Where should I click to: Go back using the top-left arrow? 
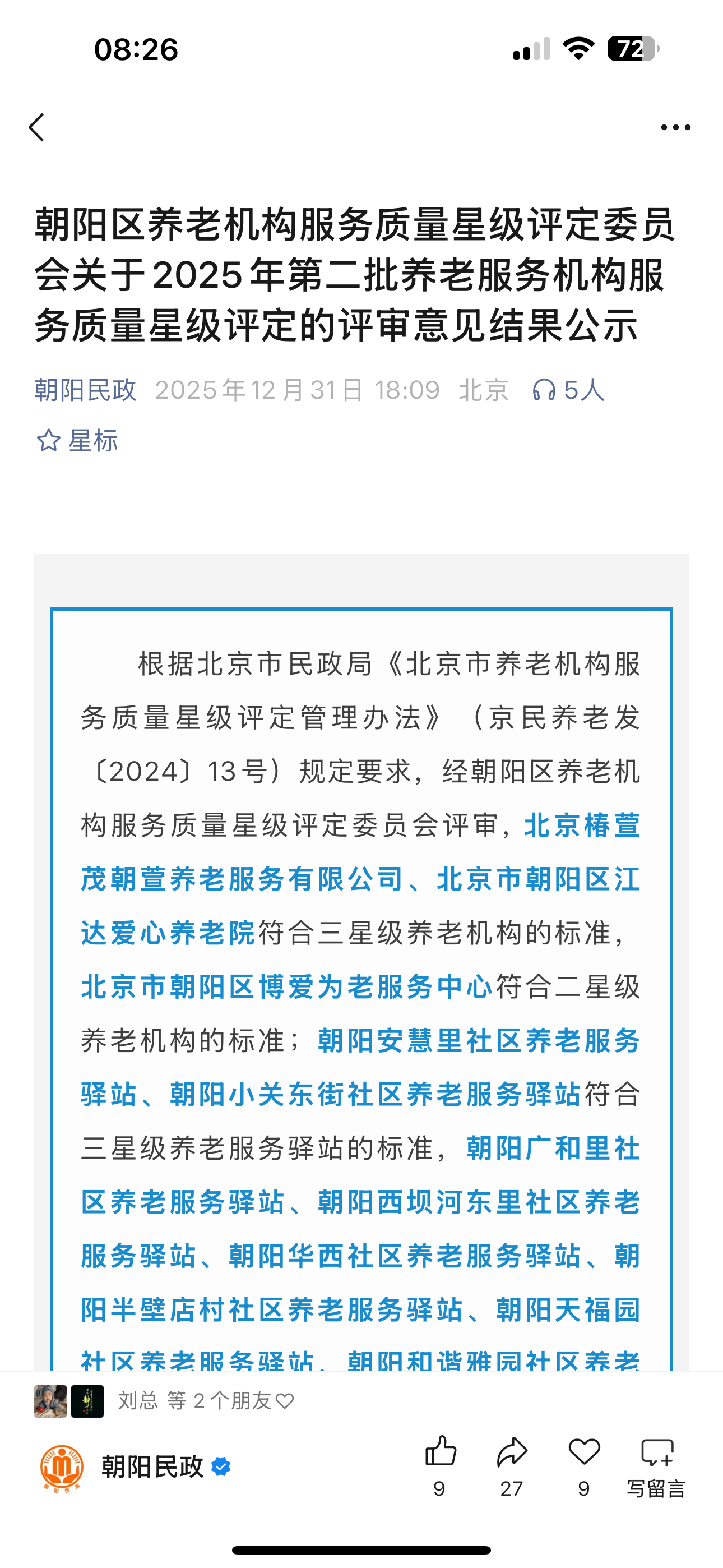(37, 127)
